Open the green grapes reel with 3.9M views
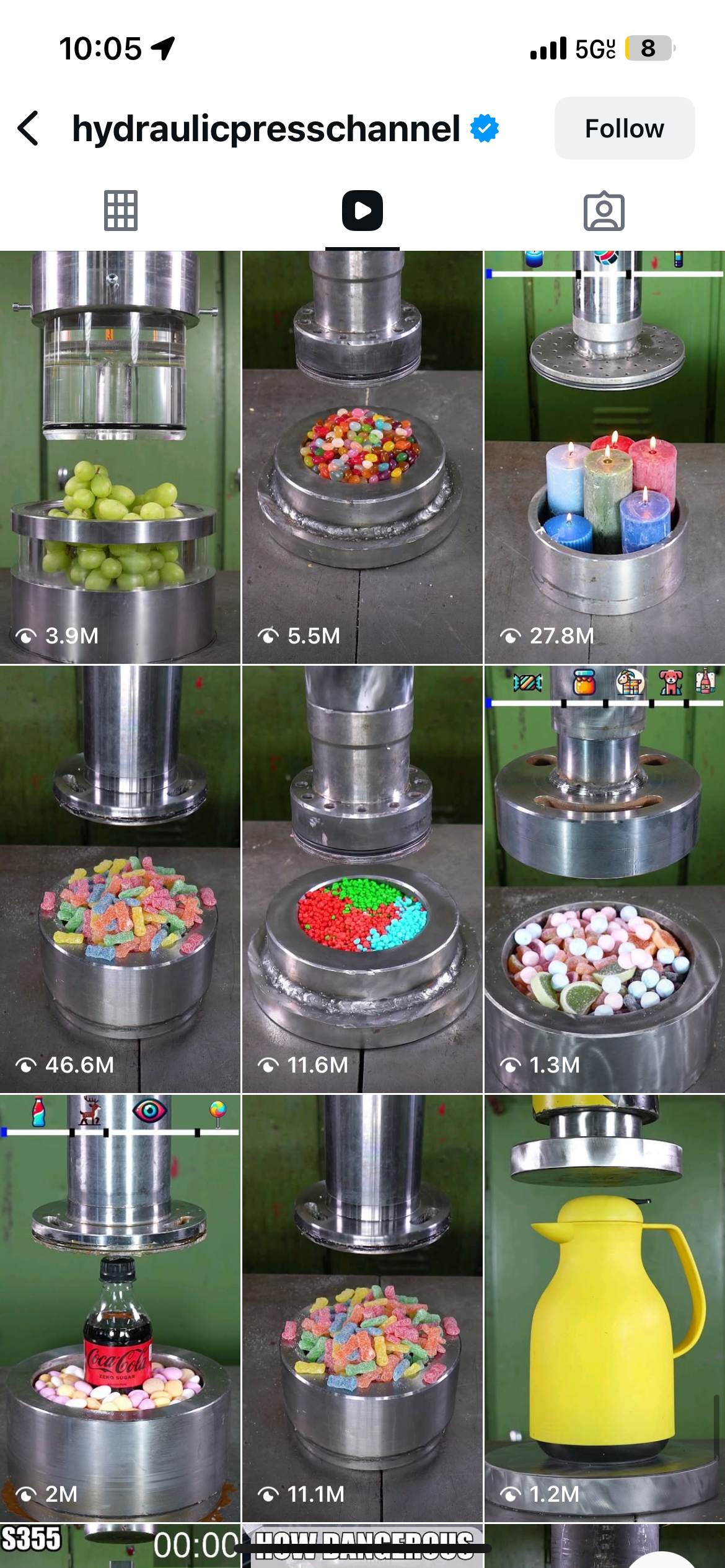The image size is (725, 1568). click(120, 457)
